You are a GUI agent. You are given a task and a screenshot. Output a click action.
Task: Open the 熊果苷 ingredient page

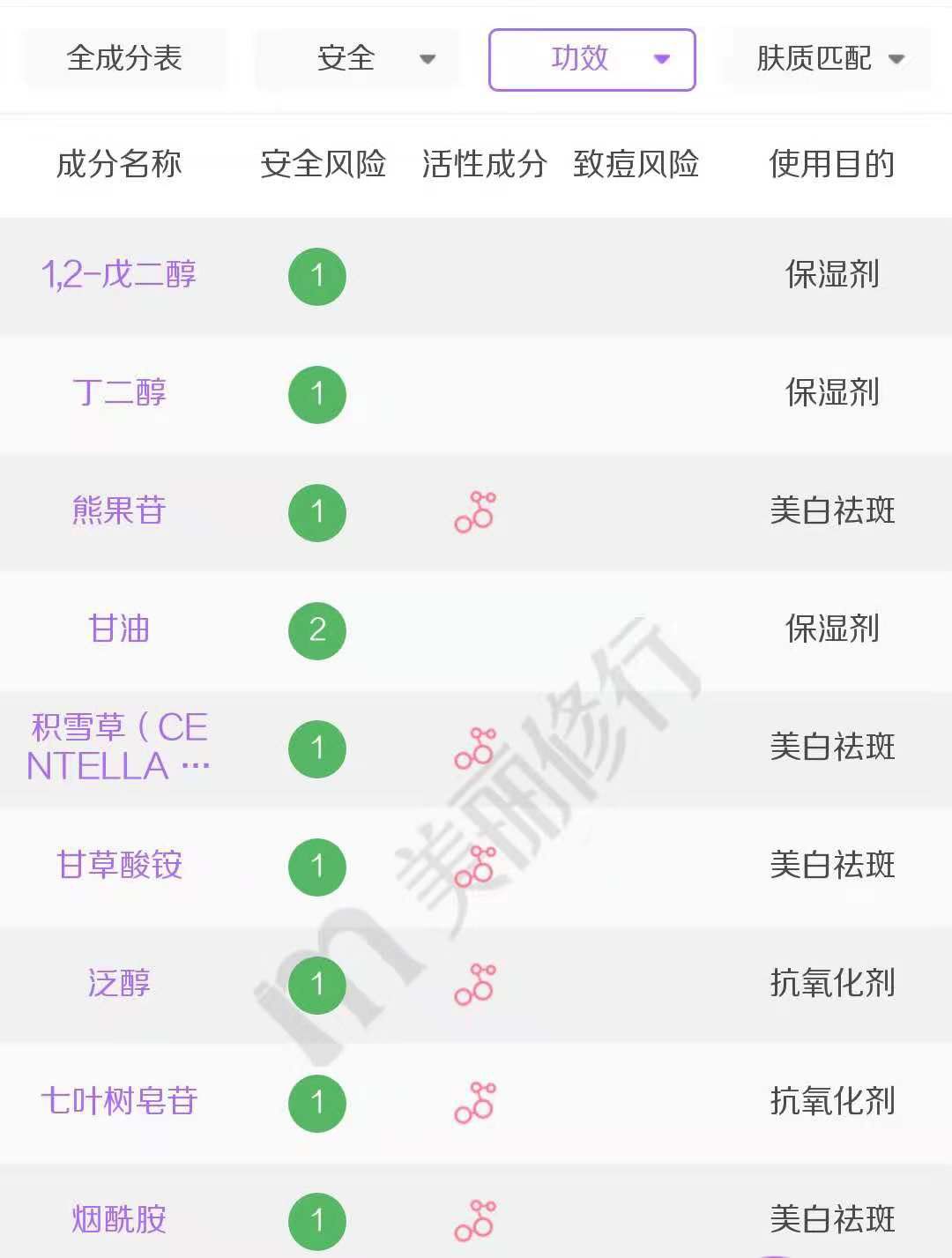pos(119,510)
